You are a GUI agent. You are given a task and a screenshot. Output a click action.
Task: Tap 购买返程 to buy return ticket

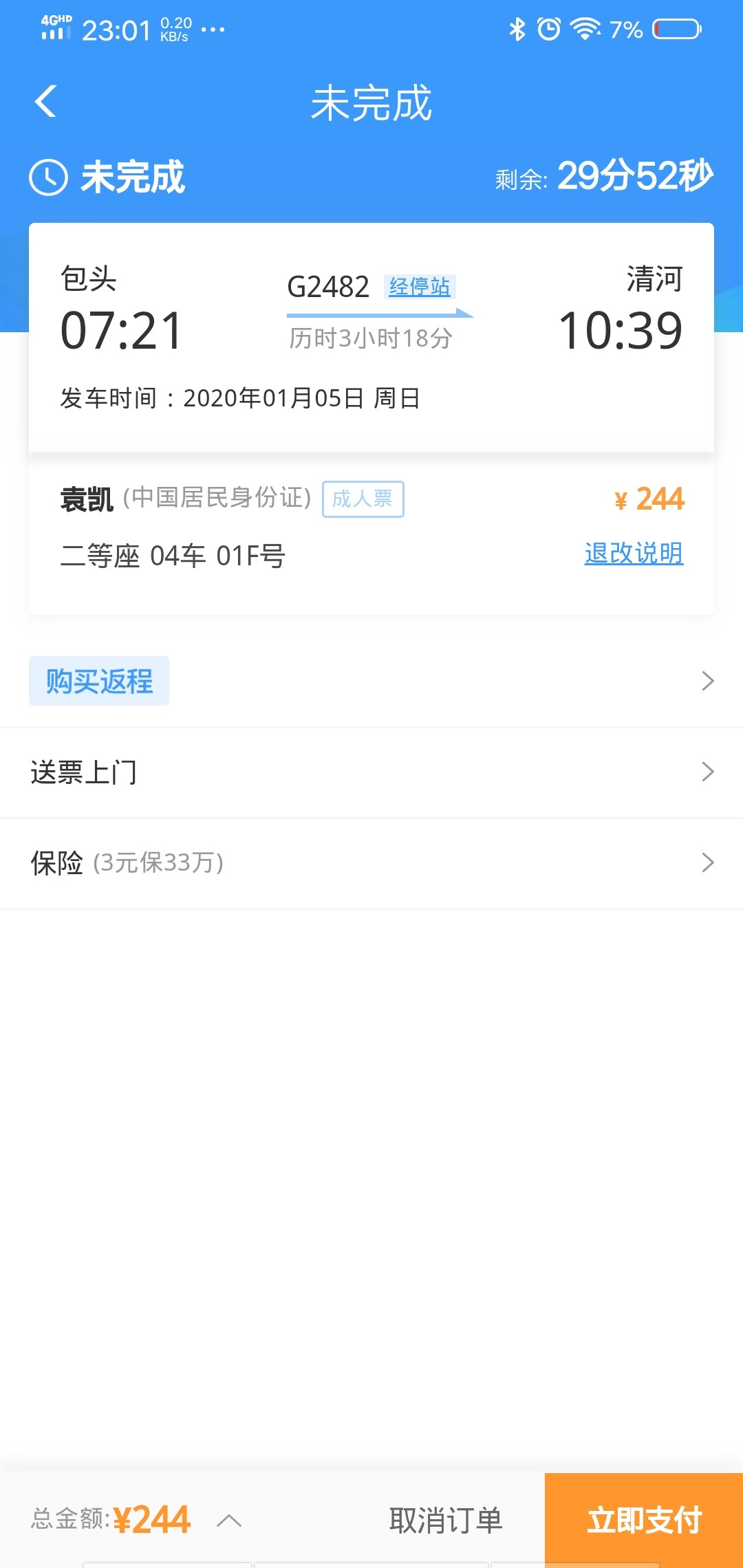99,681
